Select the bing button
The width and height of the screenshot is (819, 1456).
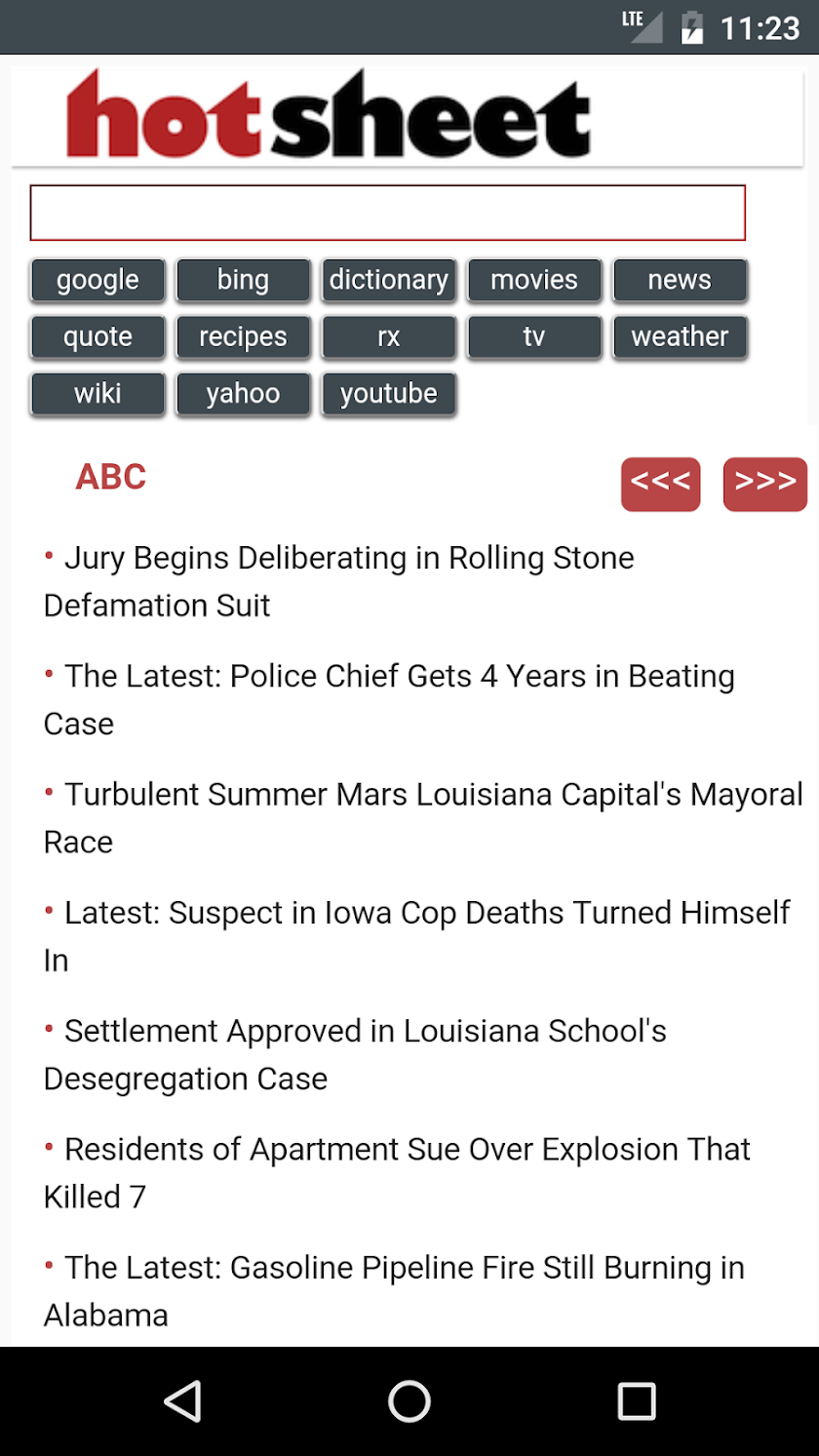(x=243, y=280)
